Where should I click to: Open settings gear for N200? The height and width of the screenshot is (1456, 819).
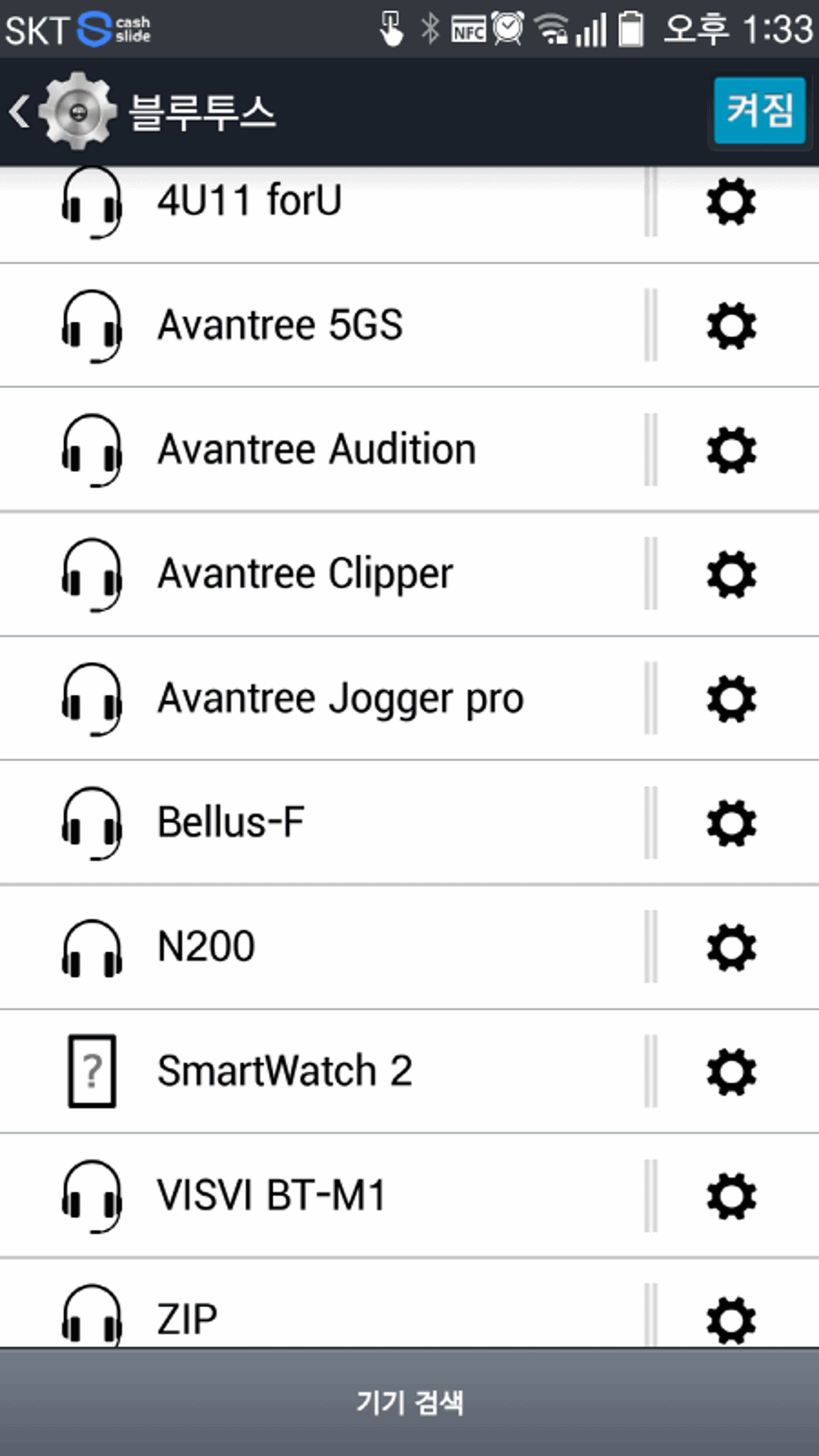[732, 947]
